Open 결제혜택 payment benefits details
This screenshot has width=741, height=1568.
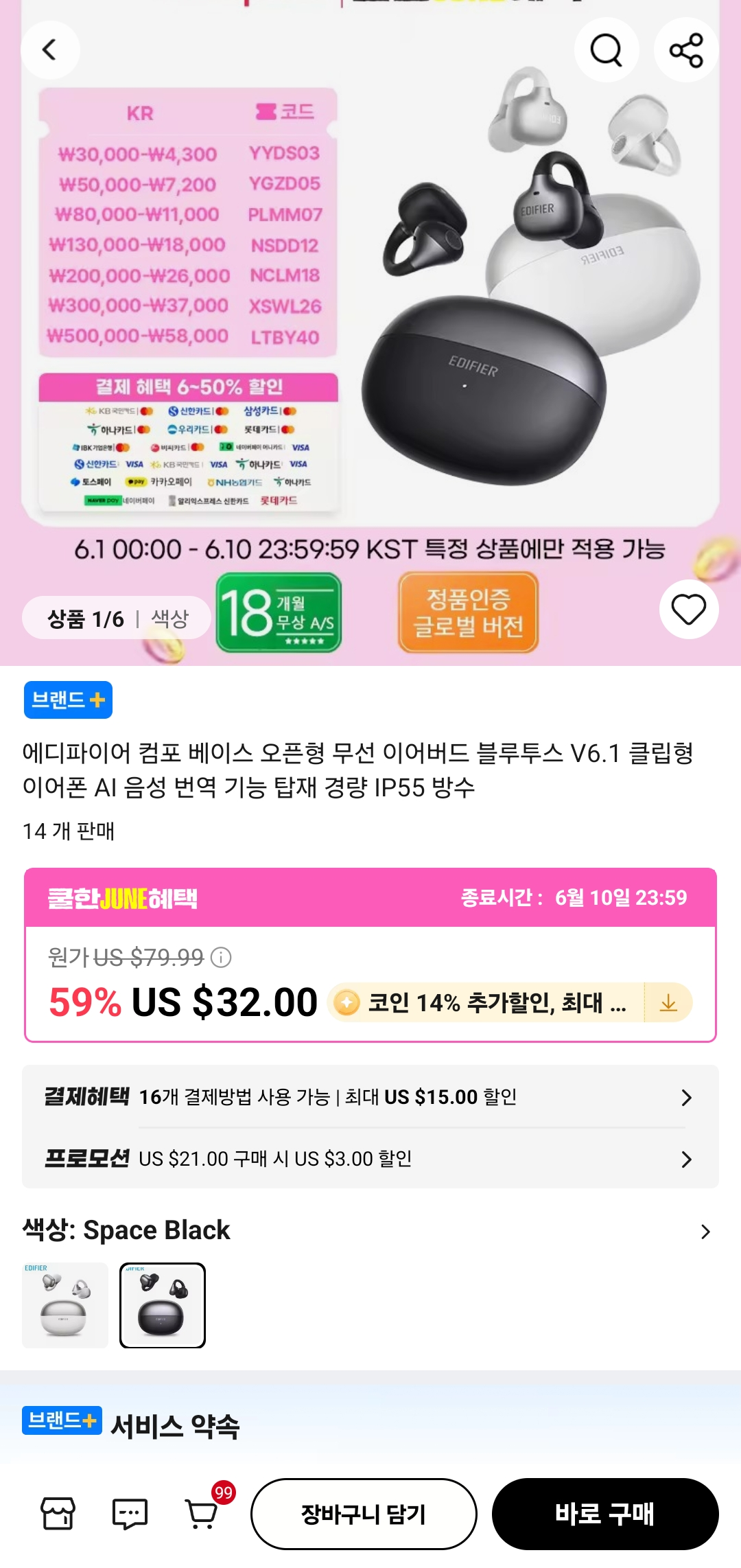click(370, 1097)
